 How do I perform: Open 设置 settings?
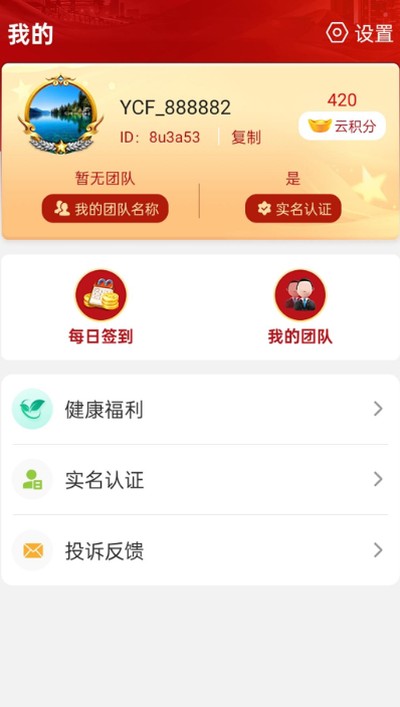pyautogui.click(x=359, y=33)
